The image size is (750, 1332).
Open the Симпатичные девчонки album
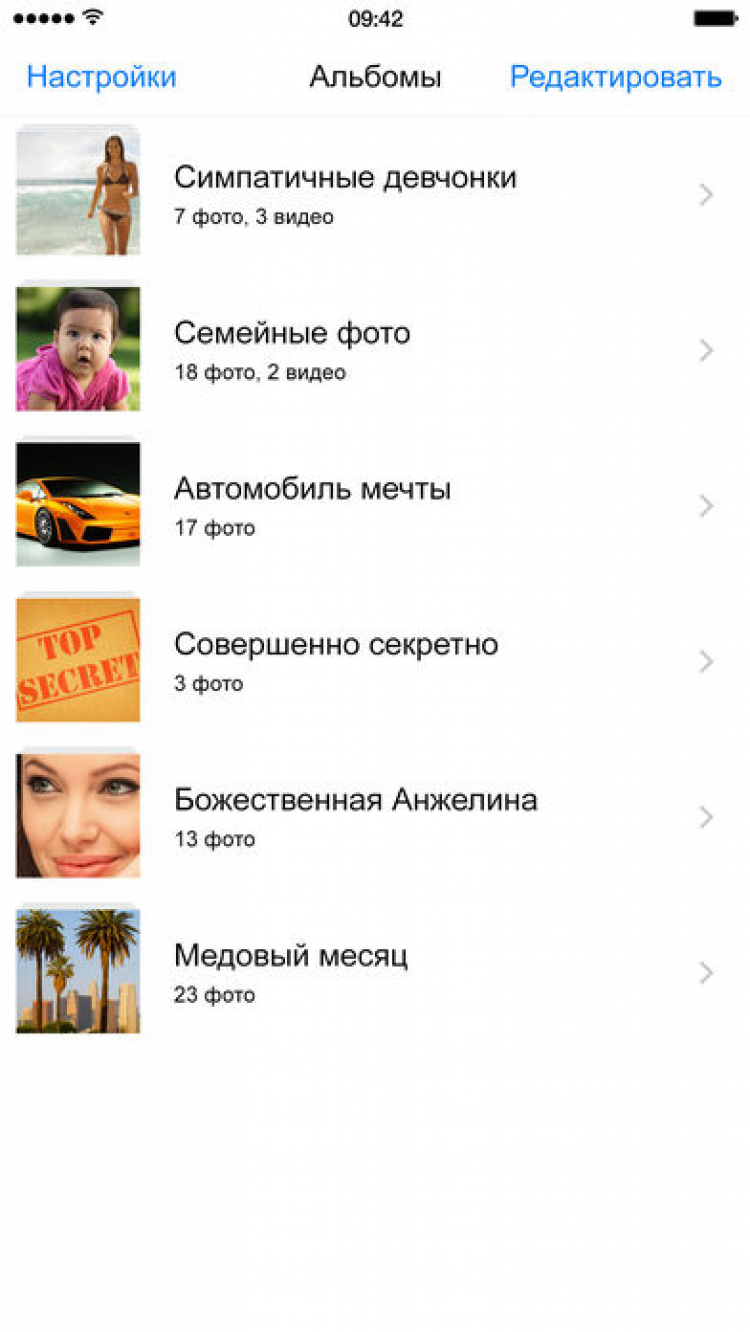tap(345, 193)
